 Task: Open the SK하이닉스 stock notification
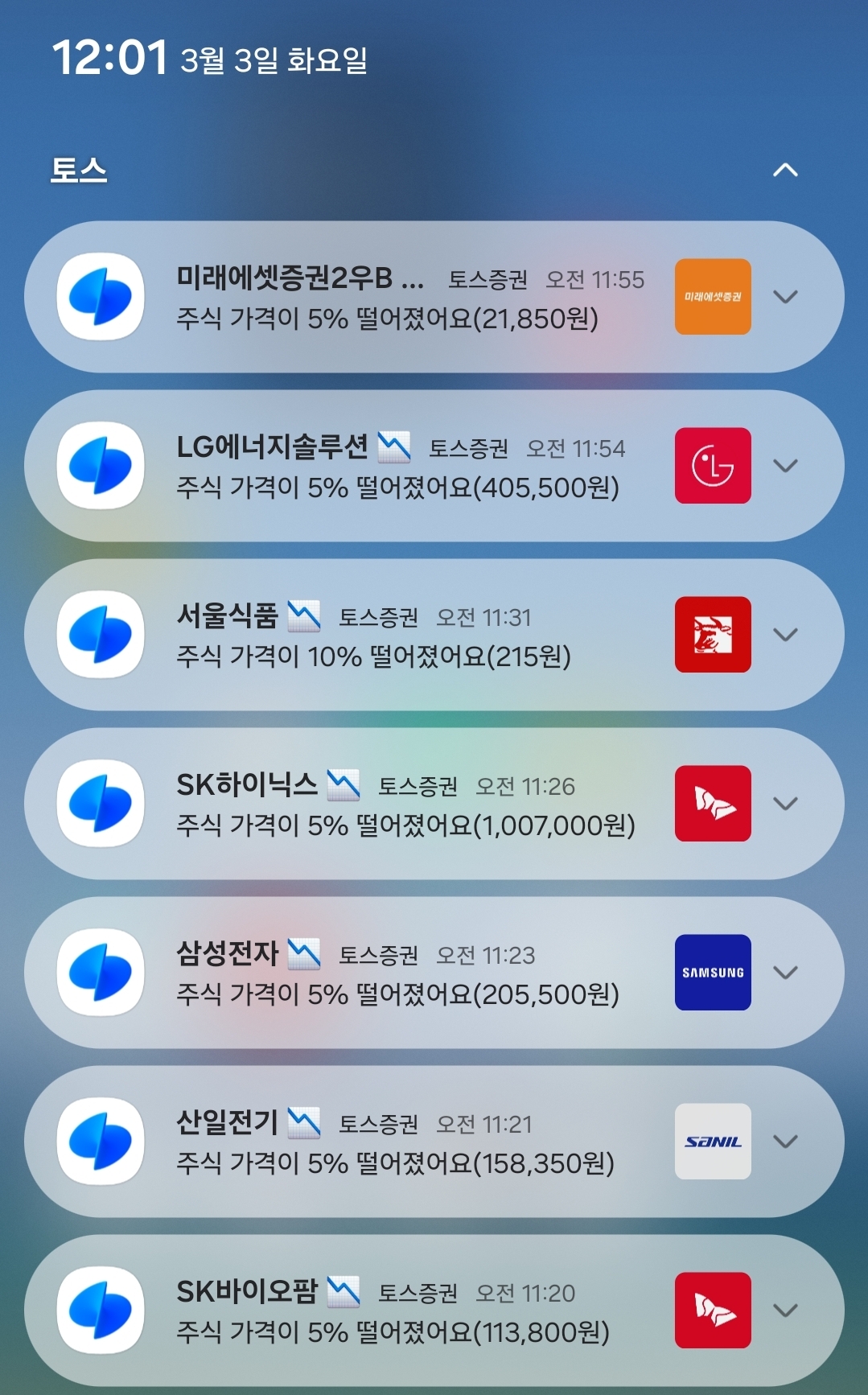pyautogui.click(x=386, y=804)
